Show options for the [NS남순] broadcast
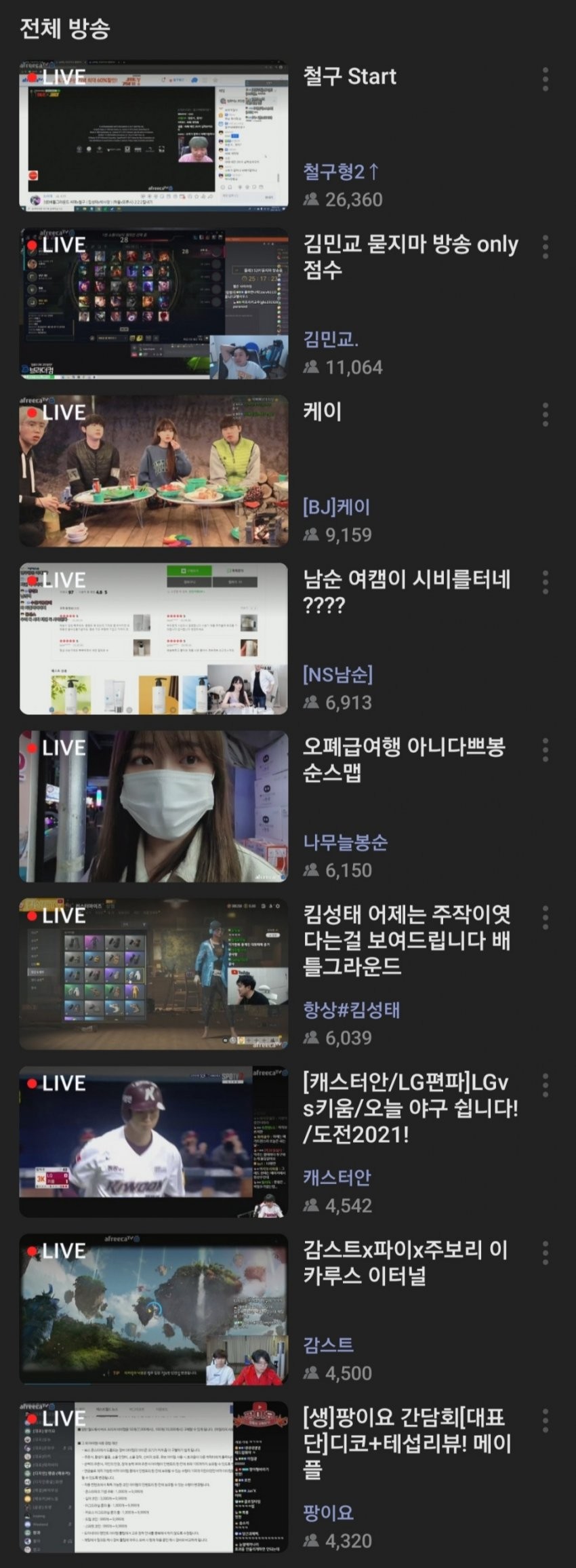Viewport: 576px width, 1568px height. (x=546, y=582)
